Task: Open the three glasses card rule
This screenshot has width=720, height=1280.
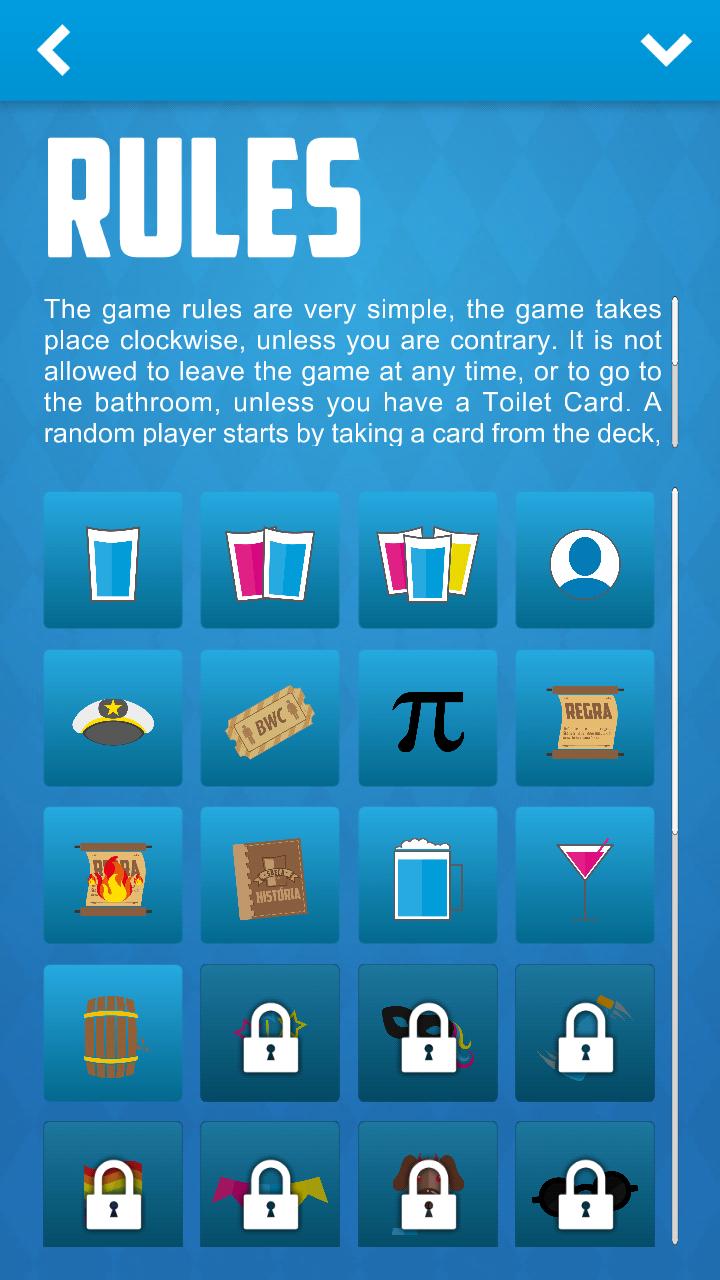Action: 428,560
